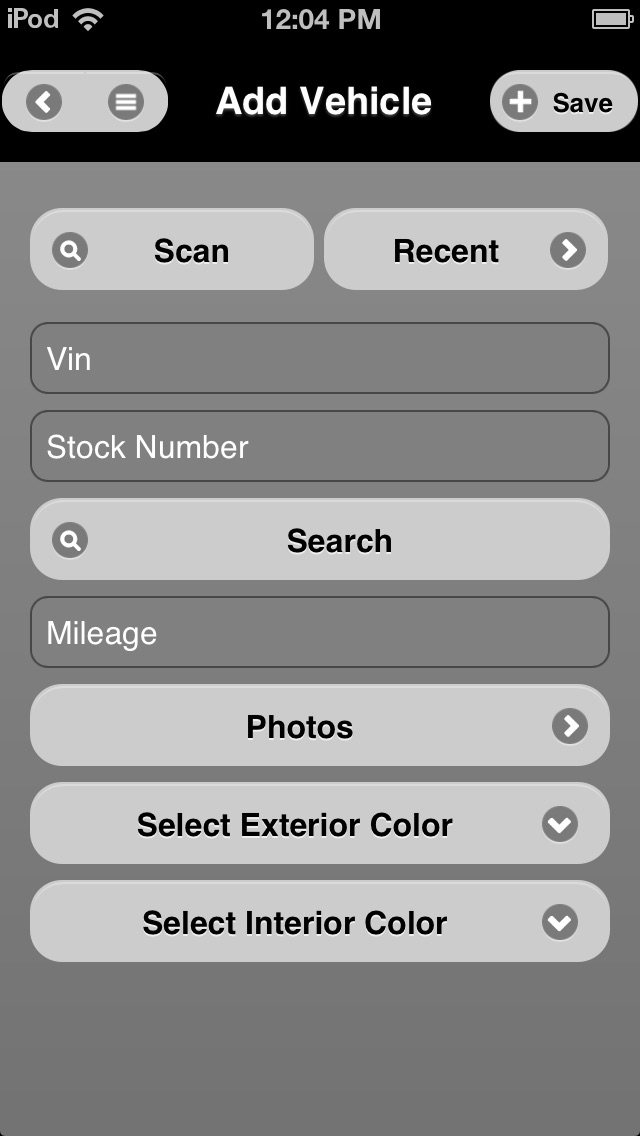Screen dimensions: 640x1136
Task: Open the menu list icon
Action: click(x=126, y=101)
